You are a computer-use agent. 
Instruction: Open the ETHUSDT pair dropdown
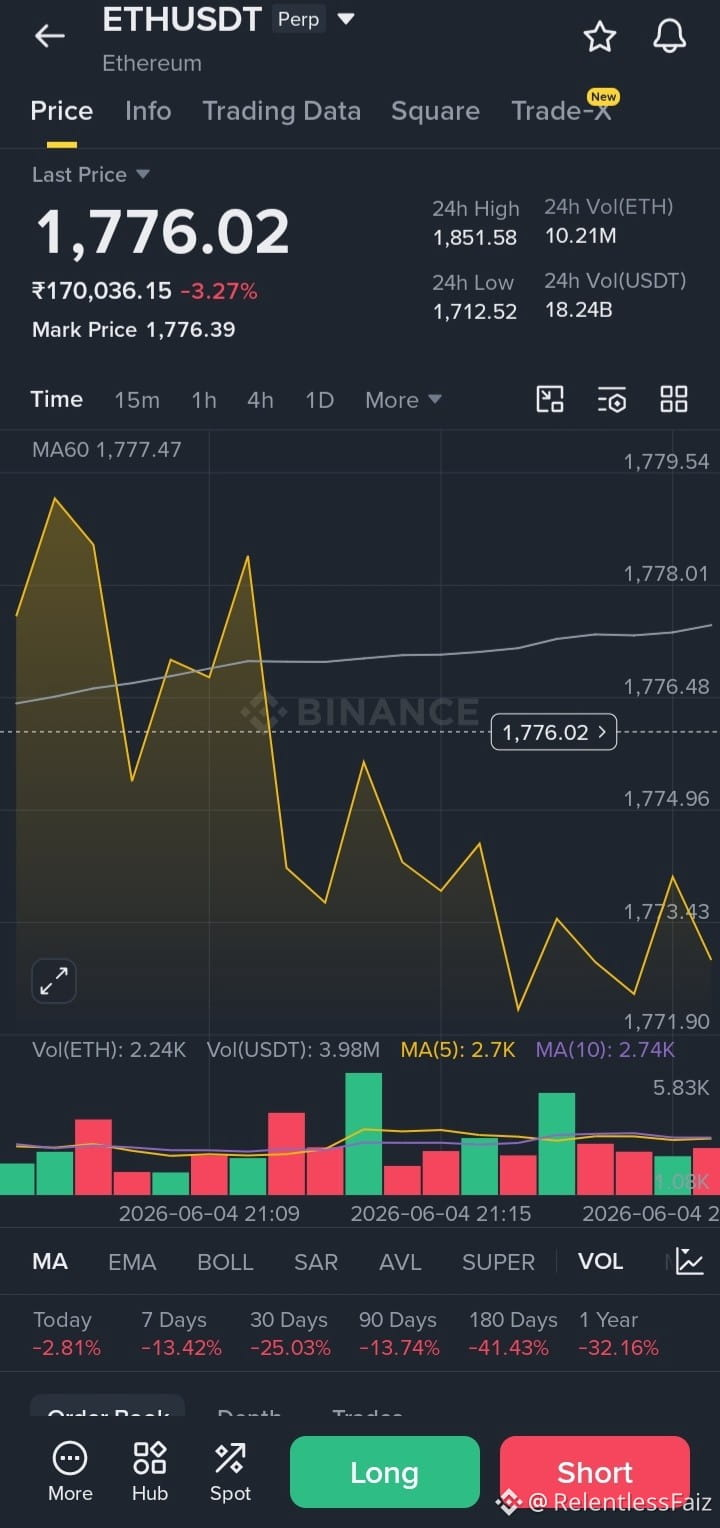(x=346, y=19)
